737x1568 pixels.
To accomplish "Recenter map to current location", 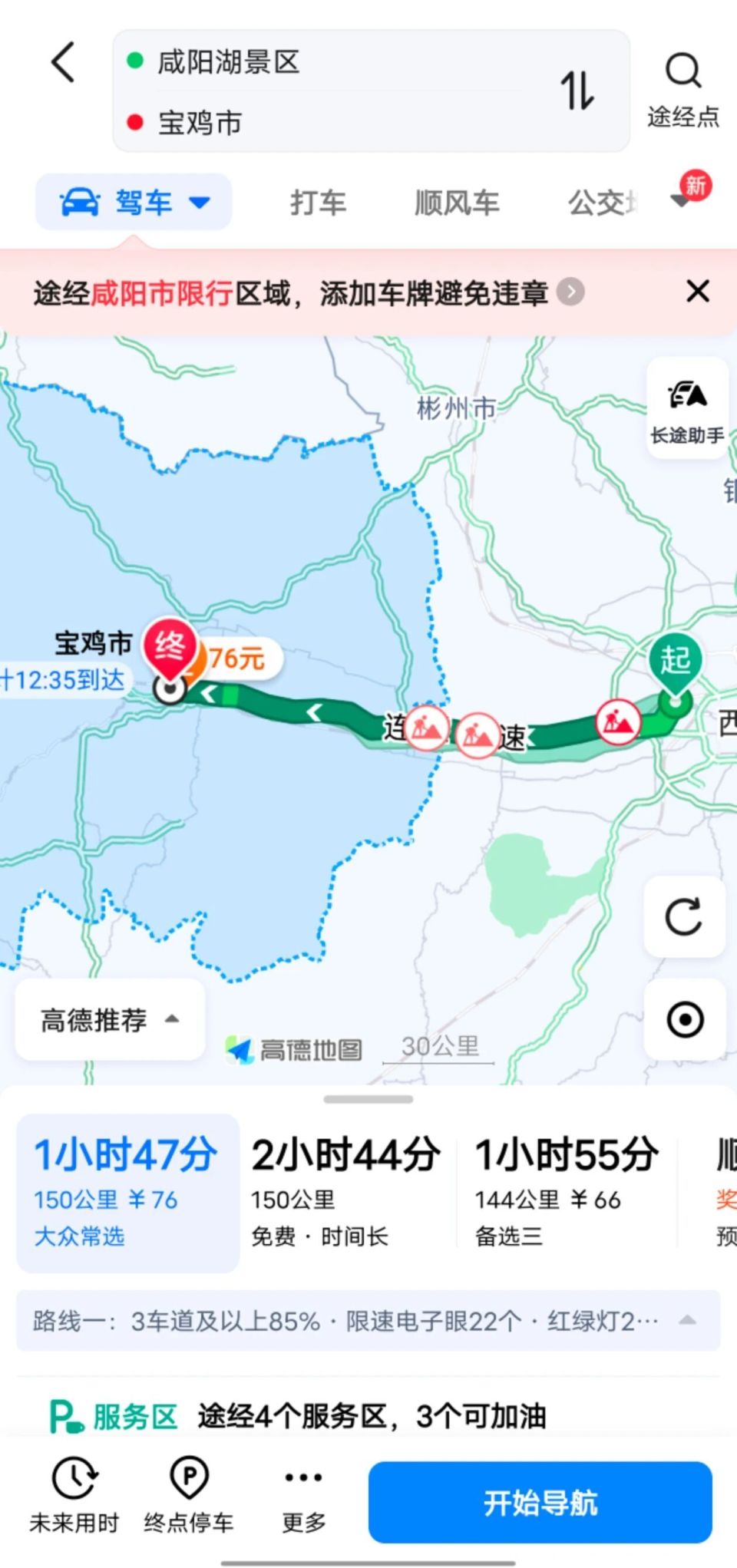I will 684,1018.
